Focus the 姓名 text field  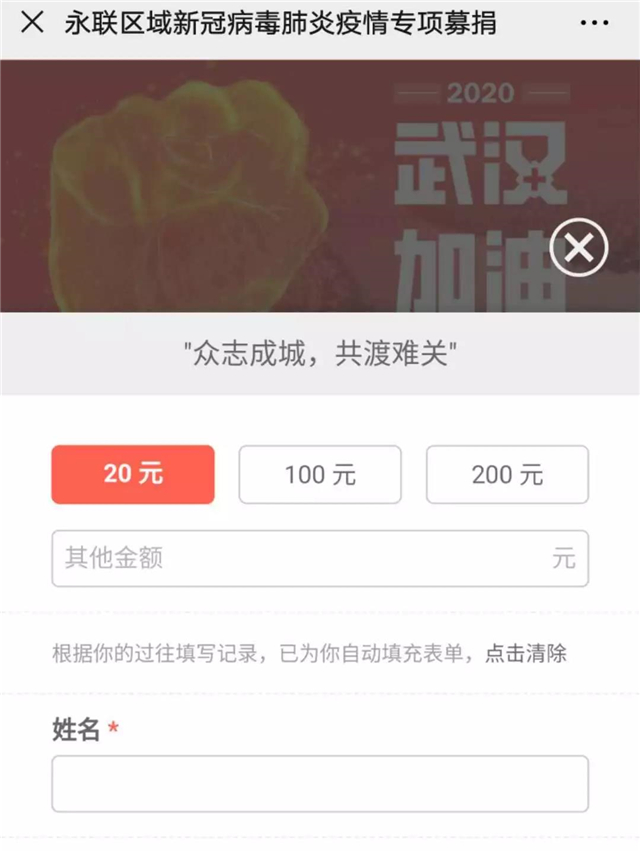pyautogui.click(x=320, y=783)
